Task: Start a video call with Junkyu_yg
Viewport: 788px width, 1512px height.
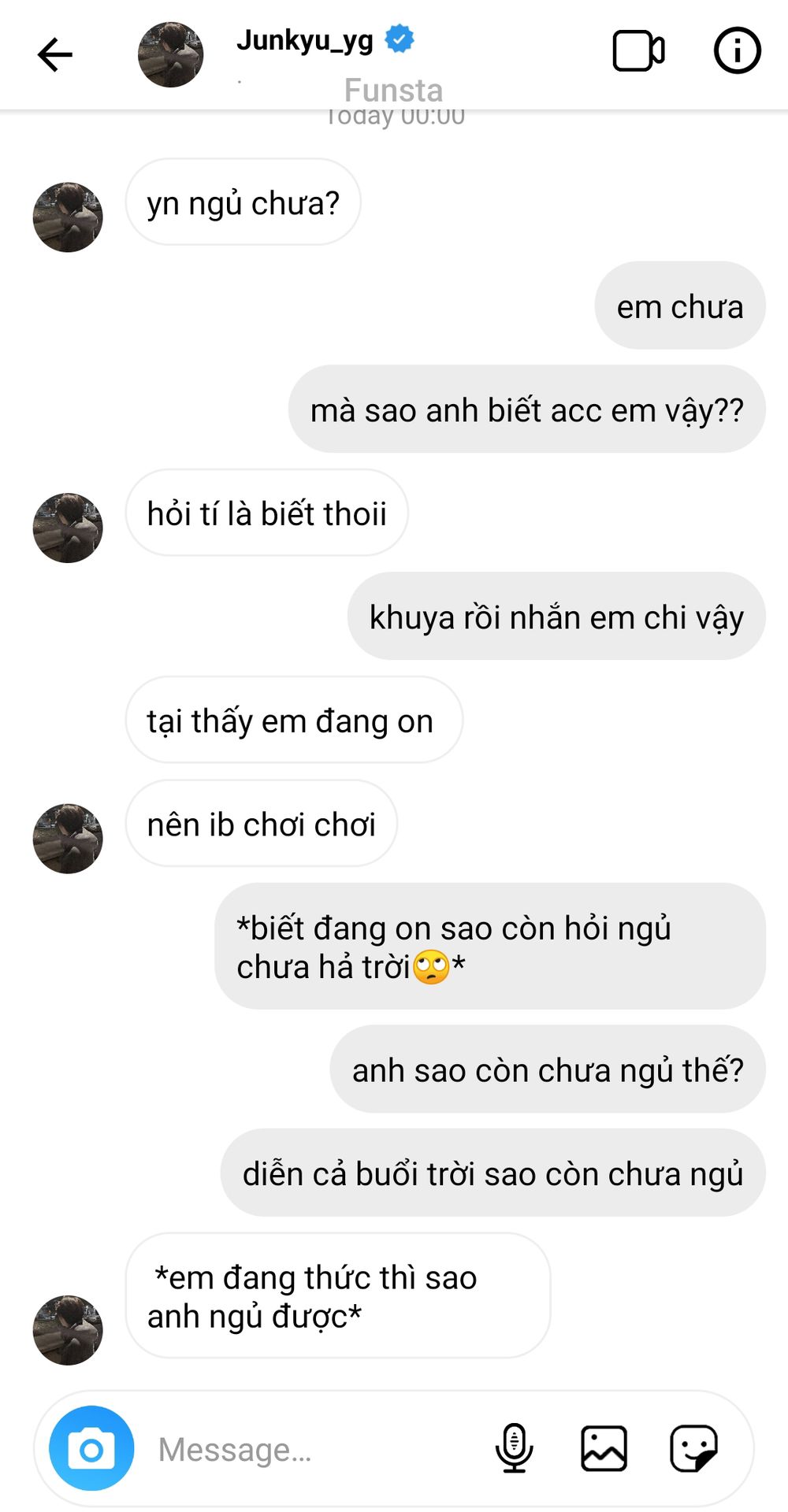Action: pyautogui.click(x=638, y=51)
